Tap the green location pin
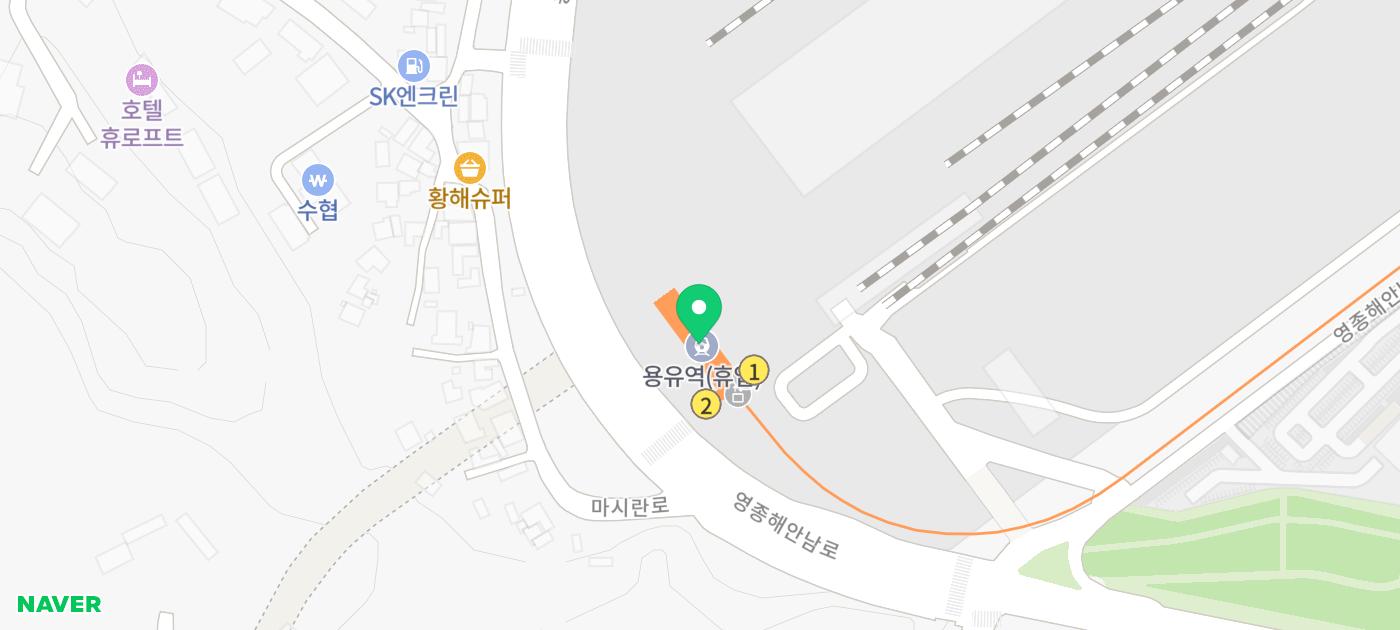Screen dimensions: 1400x630 click(699, 308)
